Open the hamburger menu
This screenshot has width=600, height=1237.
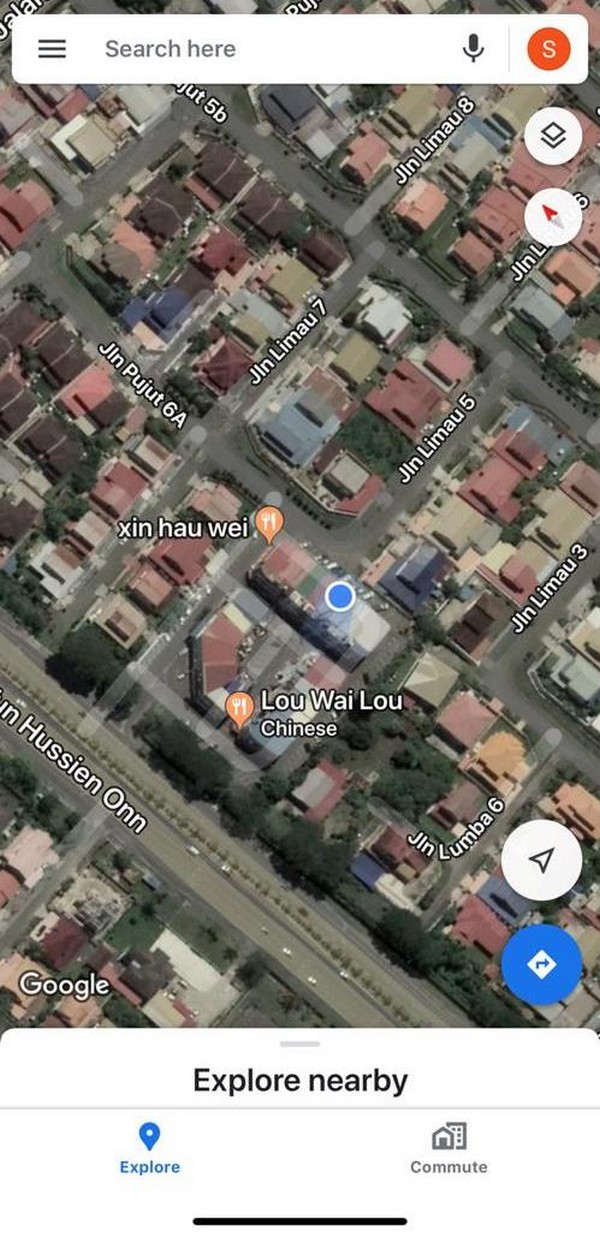(x=51, y=48)
